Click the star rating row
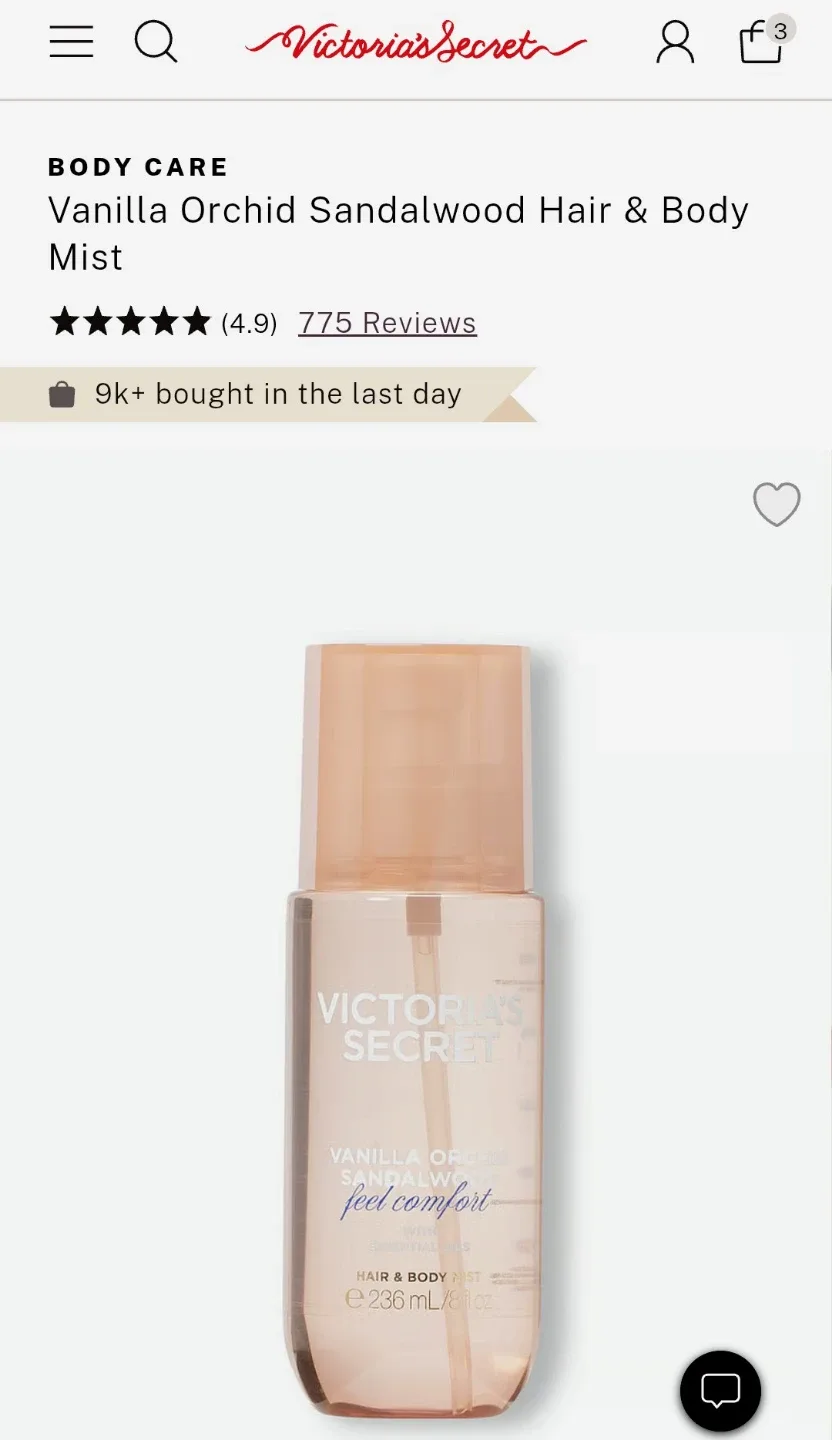This screenshot has height=1440, width=832. coord(129,320)
